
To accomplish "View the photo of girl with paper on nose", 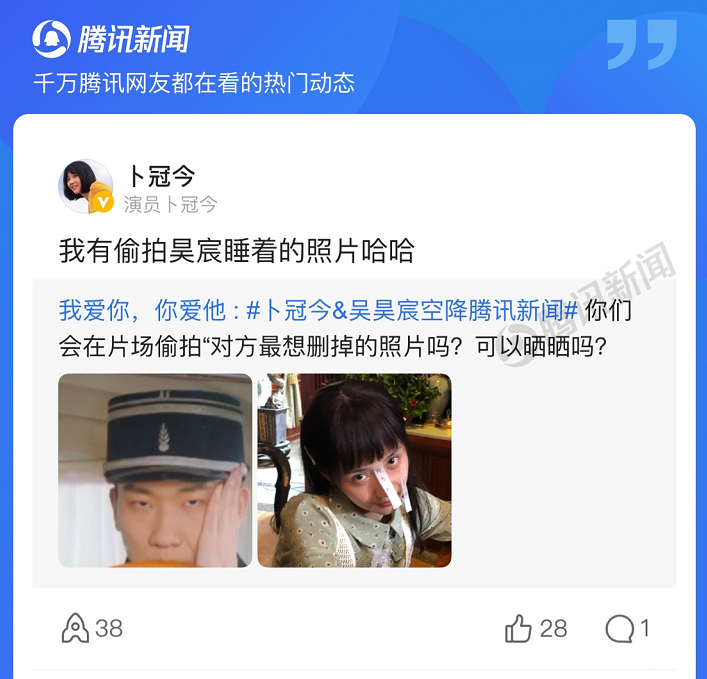I will [354, 470].
